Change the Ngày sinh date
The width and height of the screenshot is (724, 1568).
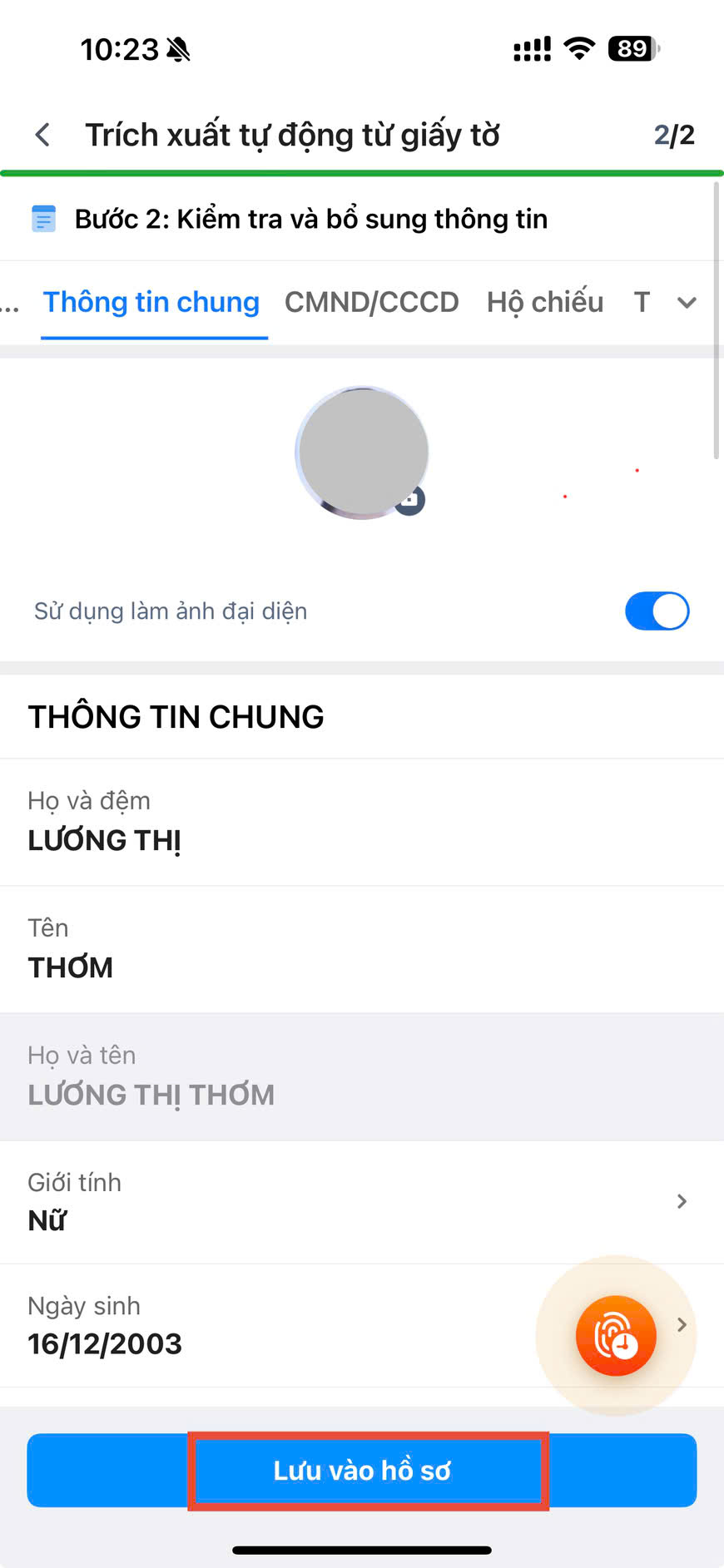(x=275, y=1327)
